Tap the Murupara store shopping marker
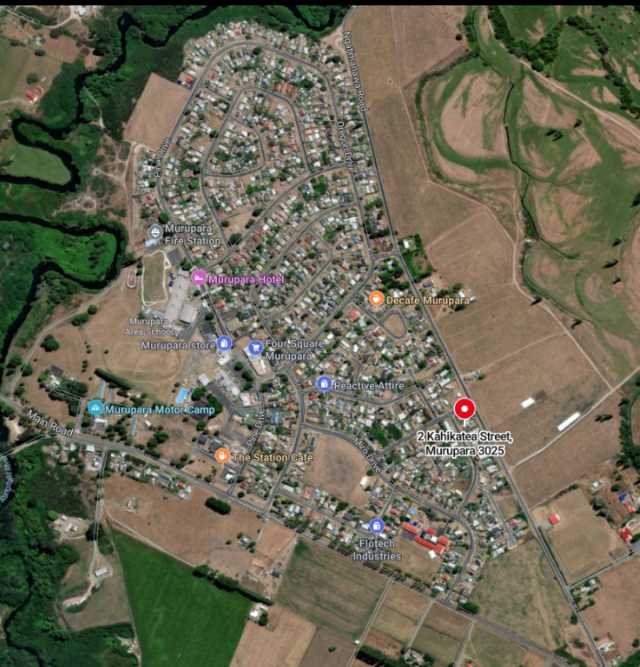 click(x=224, y=344)
